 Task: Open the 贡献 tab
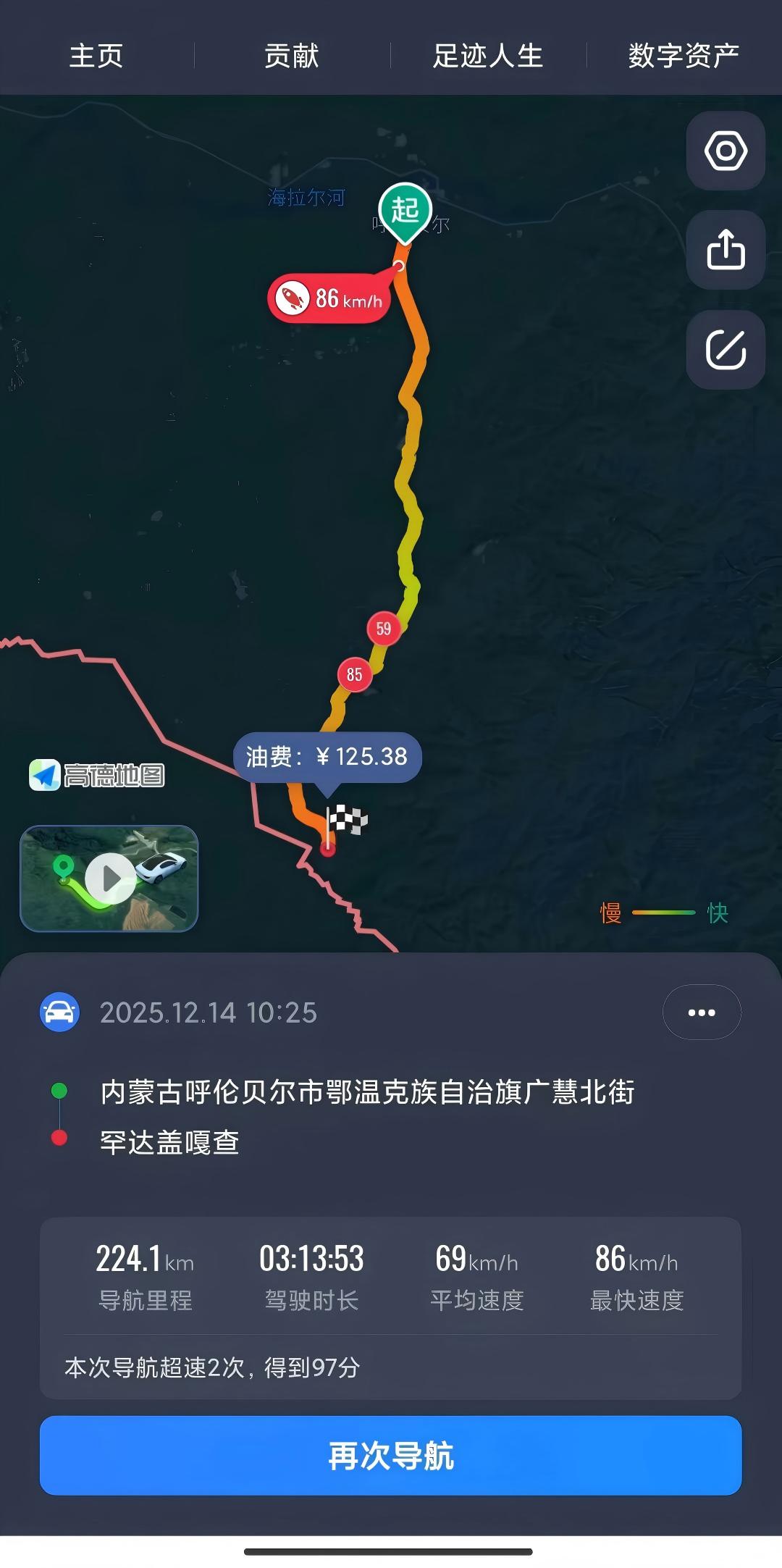[x=292, y=56]
